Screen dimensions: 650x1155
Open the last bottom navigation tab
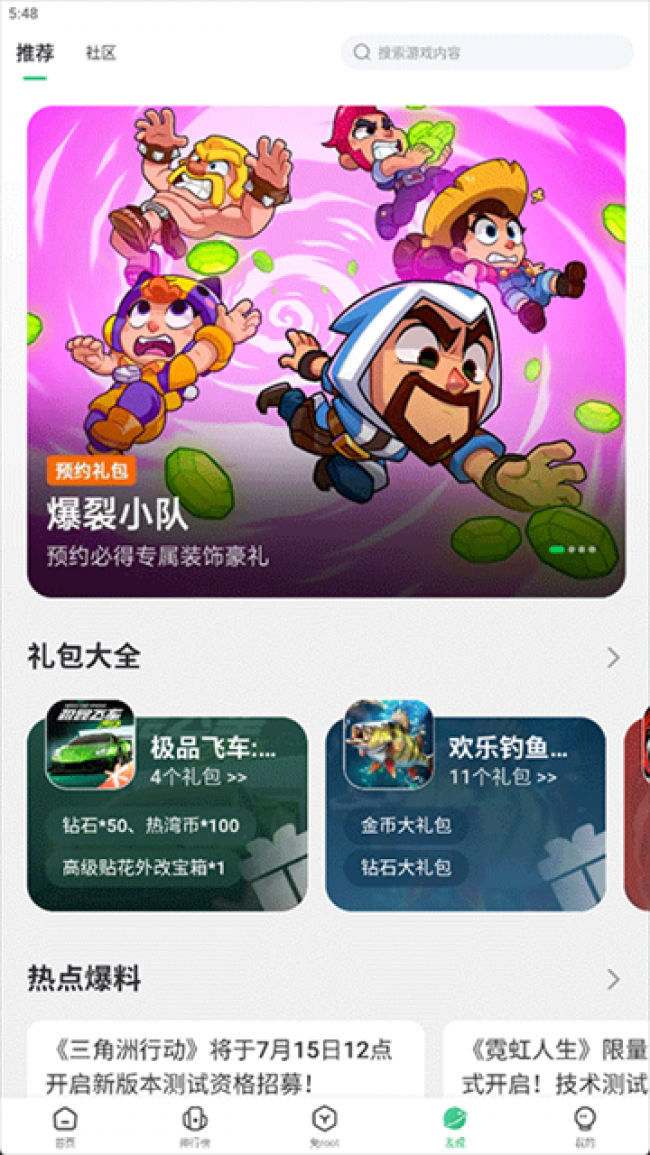click(x=585, y=1124)
